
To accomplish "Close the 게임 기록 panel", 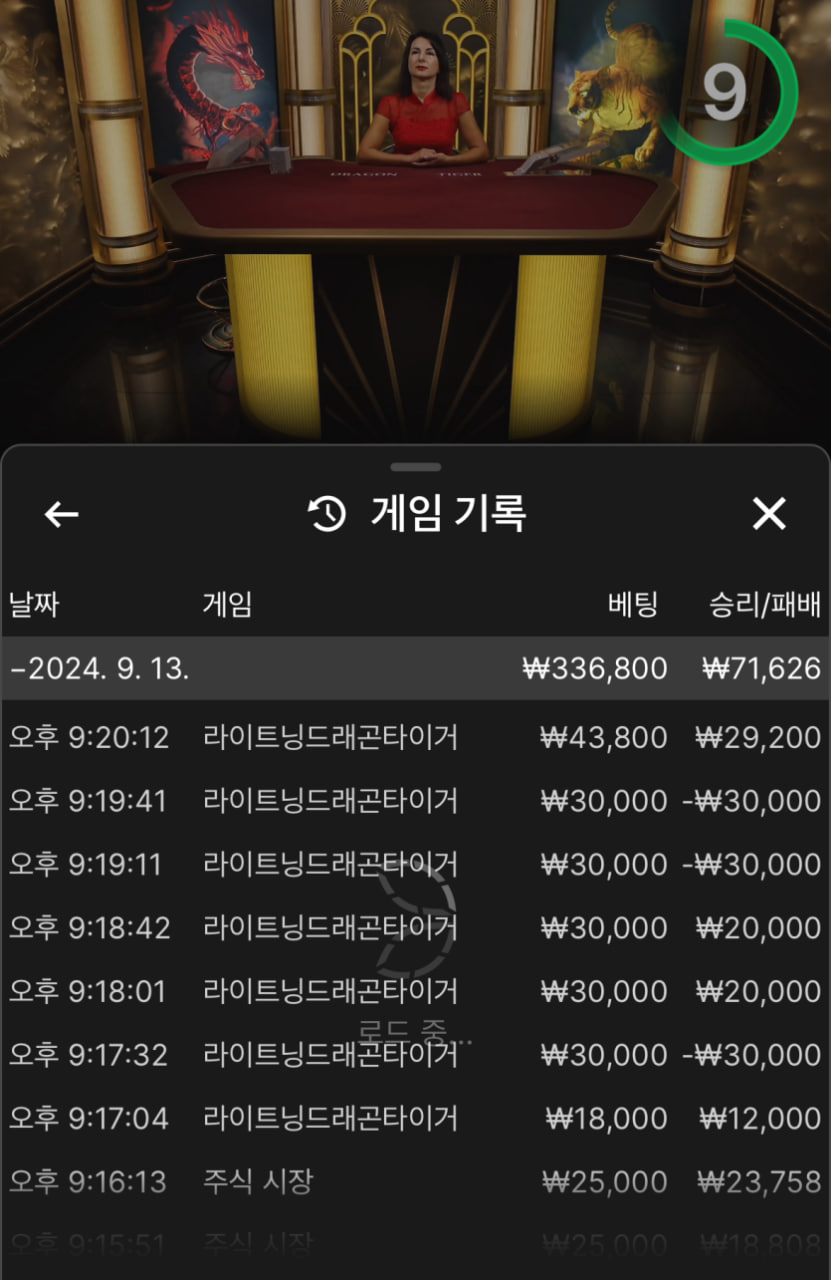I will coord(768,514).
